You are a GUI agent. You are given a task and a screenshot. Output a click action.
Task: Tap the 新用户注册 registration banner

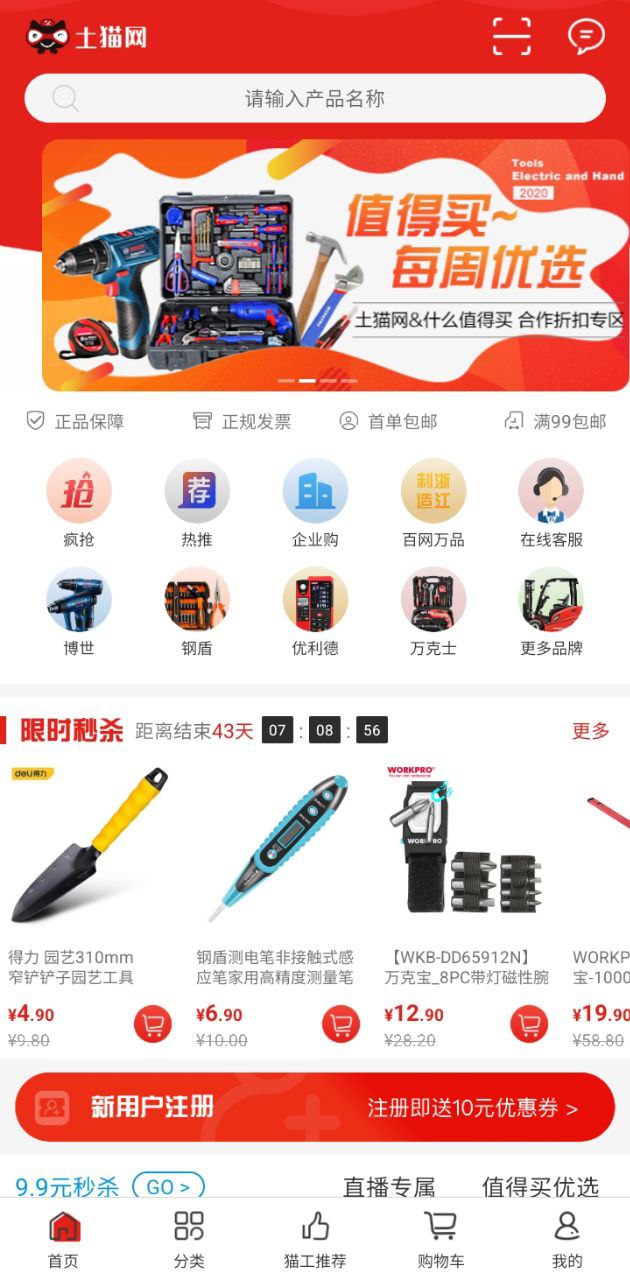pos(315,1107)
